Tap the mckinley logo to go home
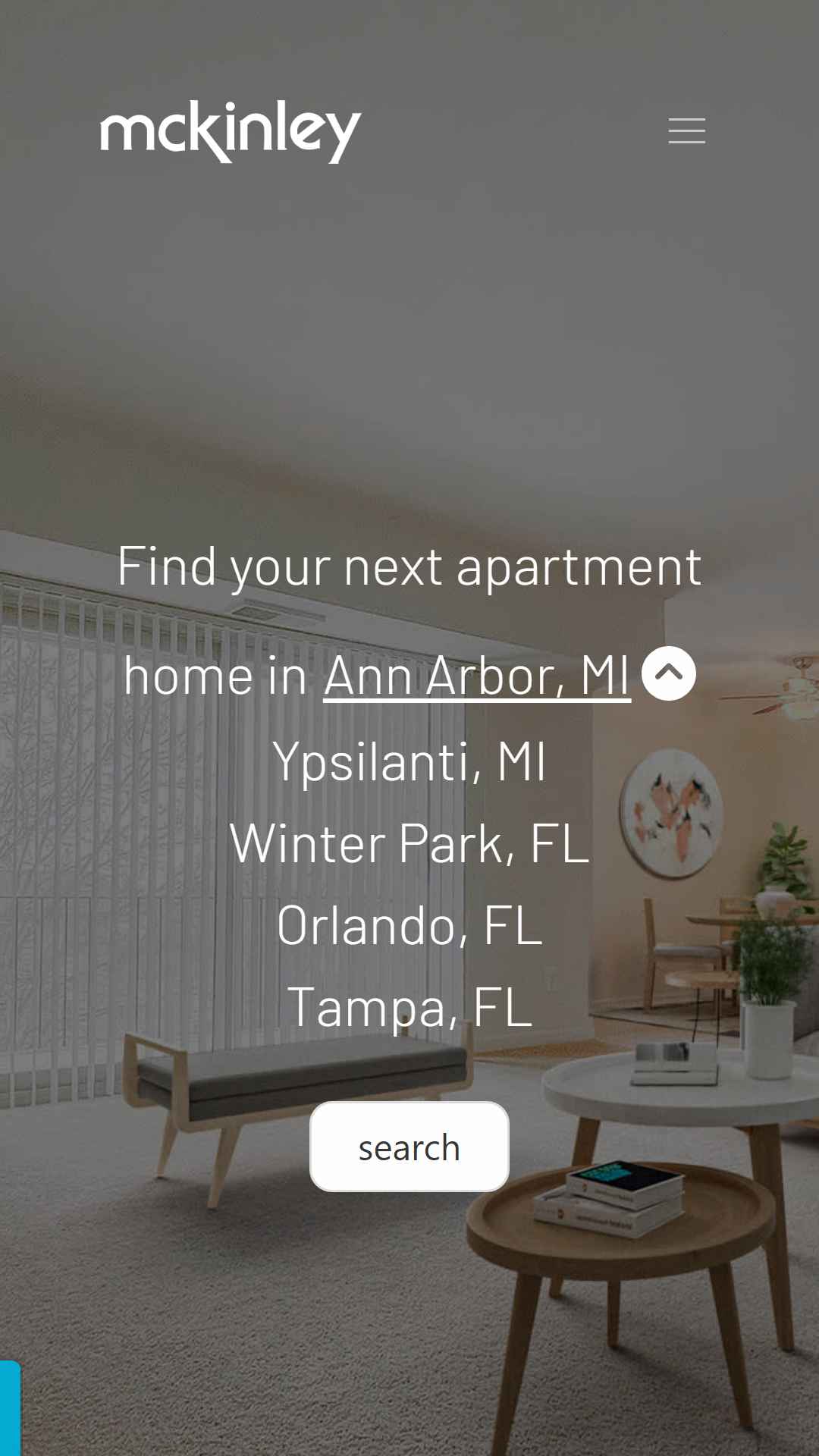 pos(231,131)
